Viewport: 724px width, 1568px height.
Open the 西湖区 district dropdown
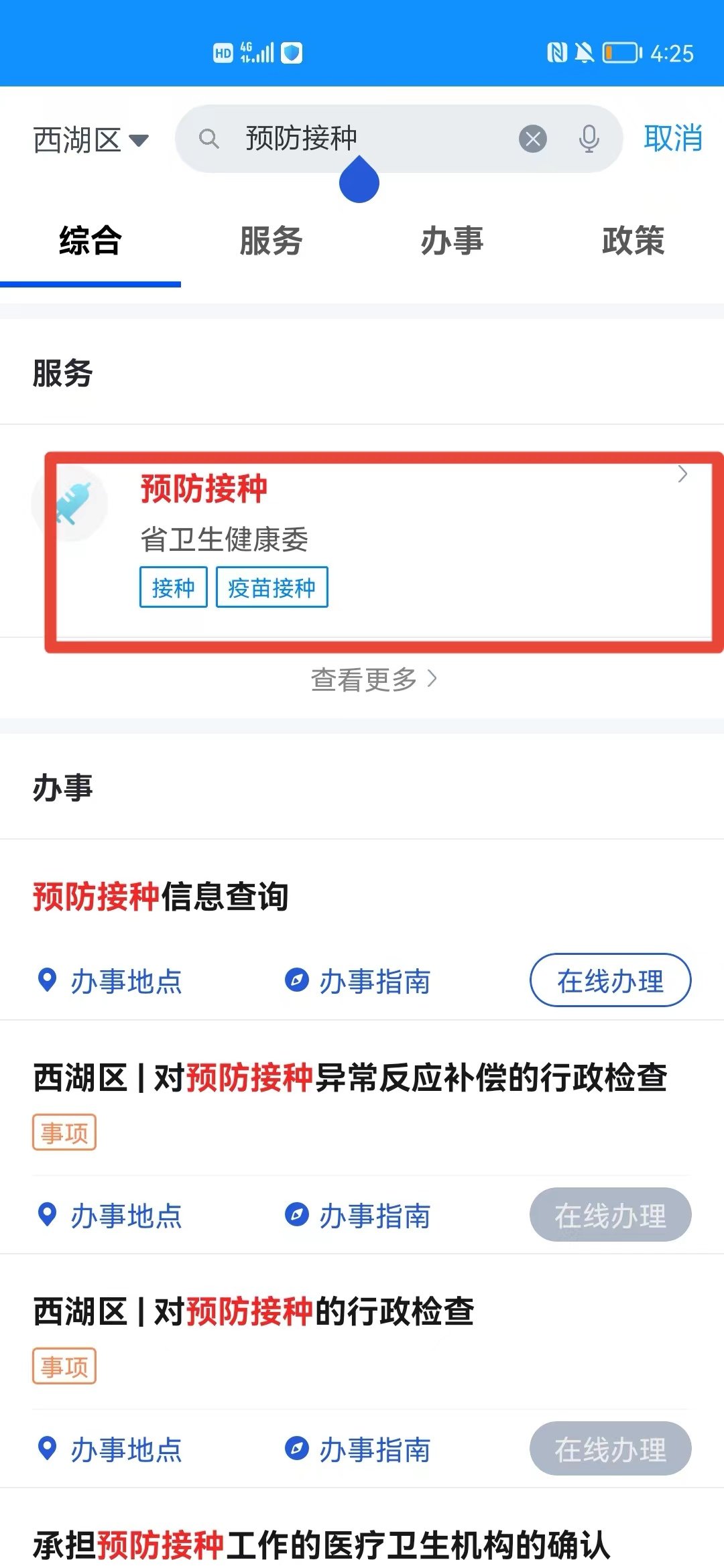tap(90, 140)
